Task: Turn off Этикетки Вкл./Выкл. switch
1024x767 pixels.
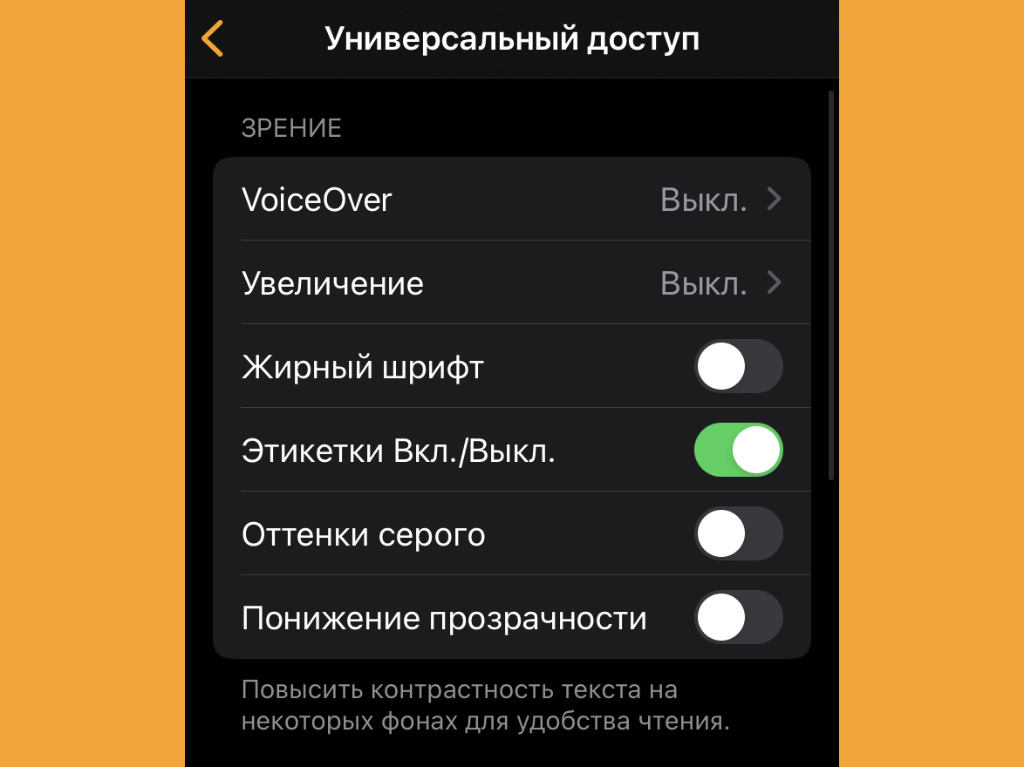Action: pyautogui.click(x=738, y=451)
